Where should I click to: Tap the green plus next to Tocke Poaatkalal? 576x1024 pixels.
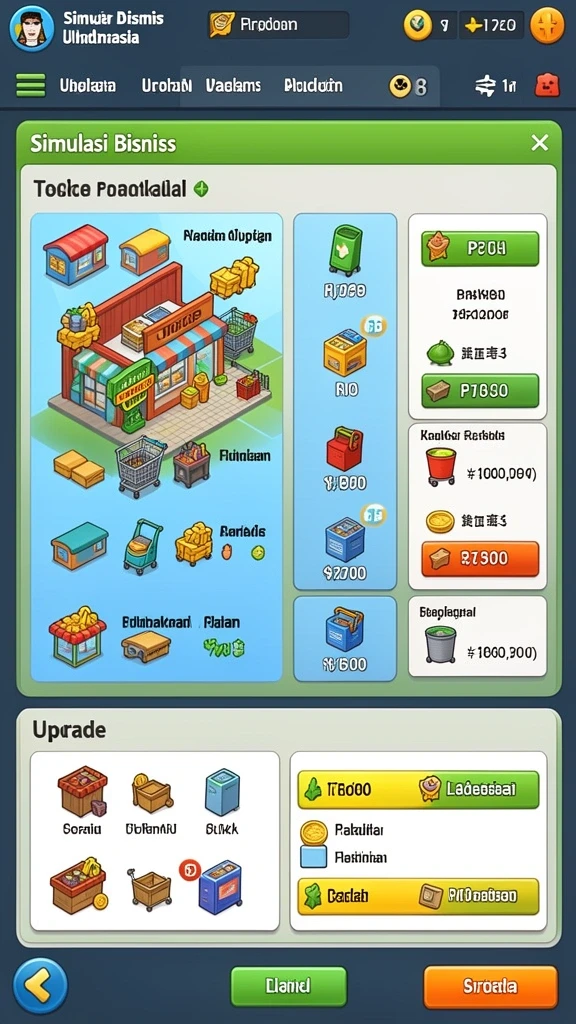(201, 189)
